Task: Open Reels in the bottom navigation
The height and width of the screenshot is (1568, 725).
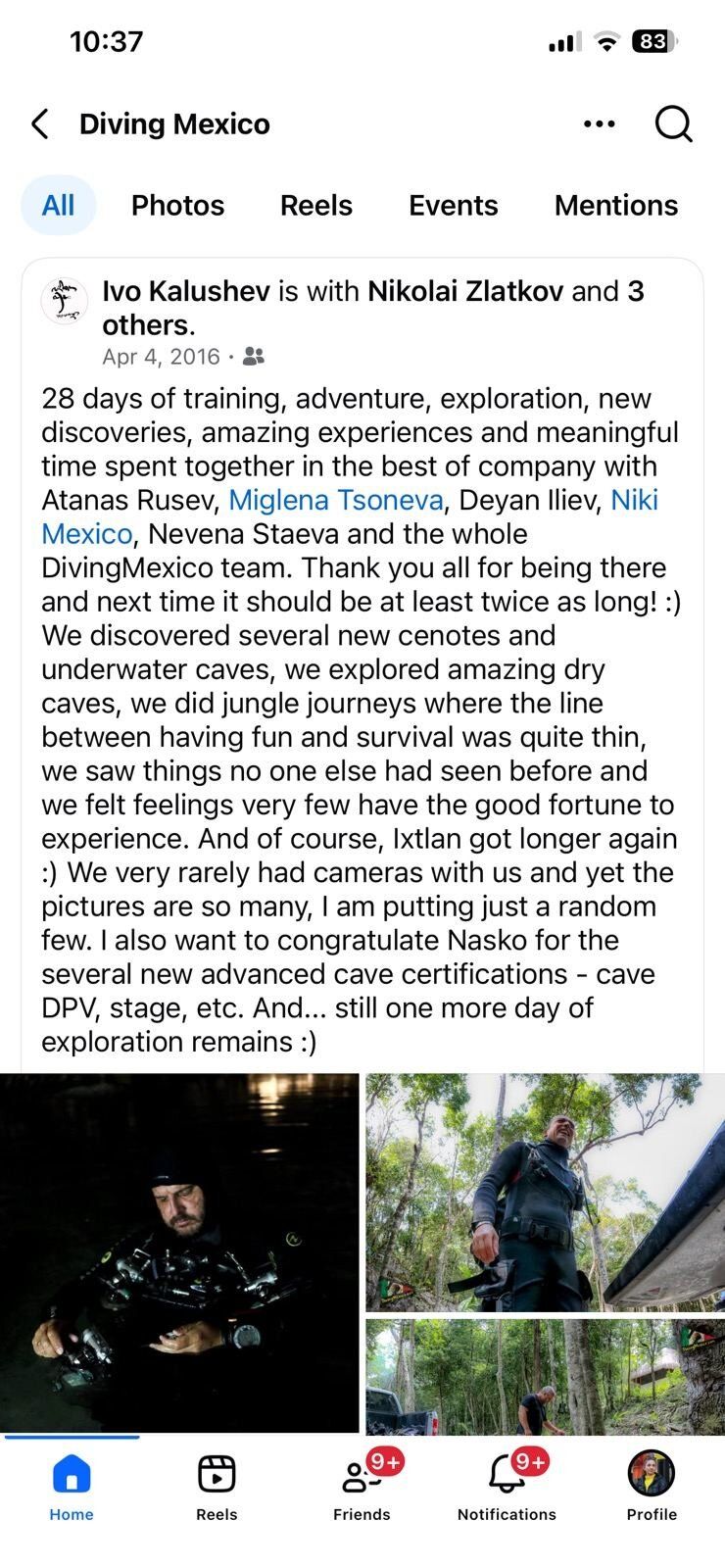Action: click(217, 1487)
